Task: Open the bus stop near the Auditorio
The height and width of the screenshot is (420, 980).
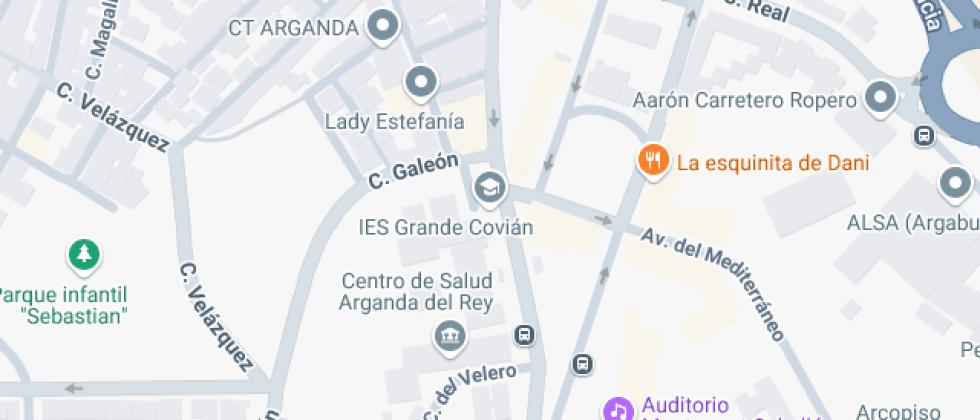Action: [x=584, y=364]
